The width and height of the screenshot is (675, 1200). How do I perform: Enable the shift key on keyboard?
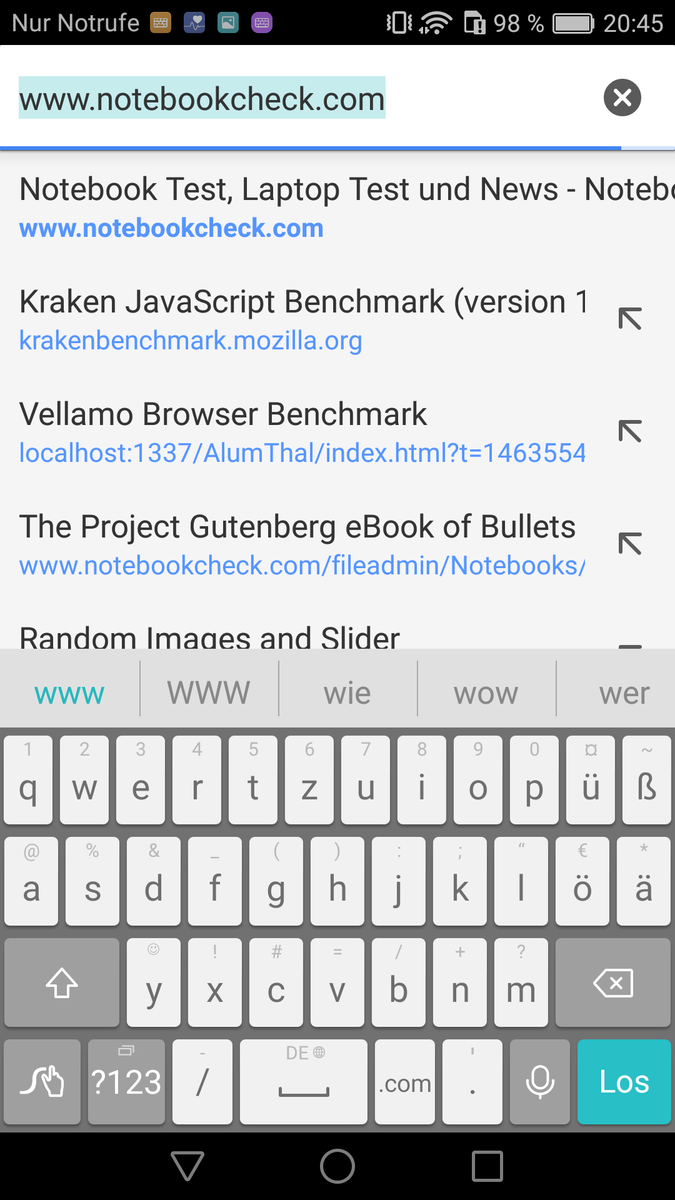[x=62, y=984]
